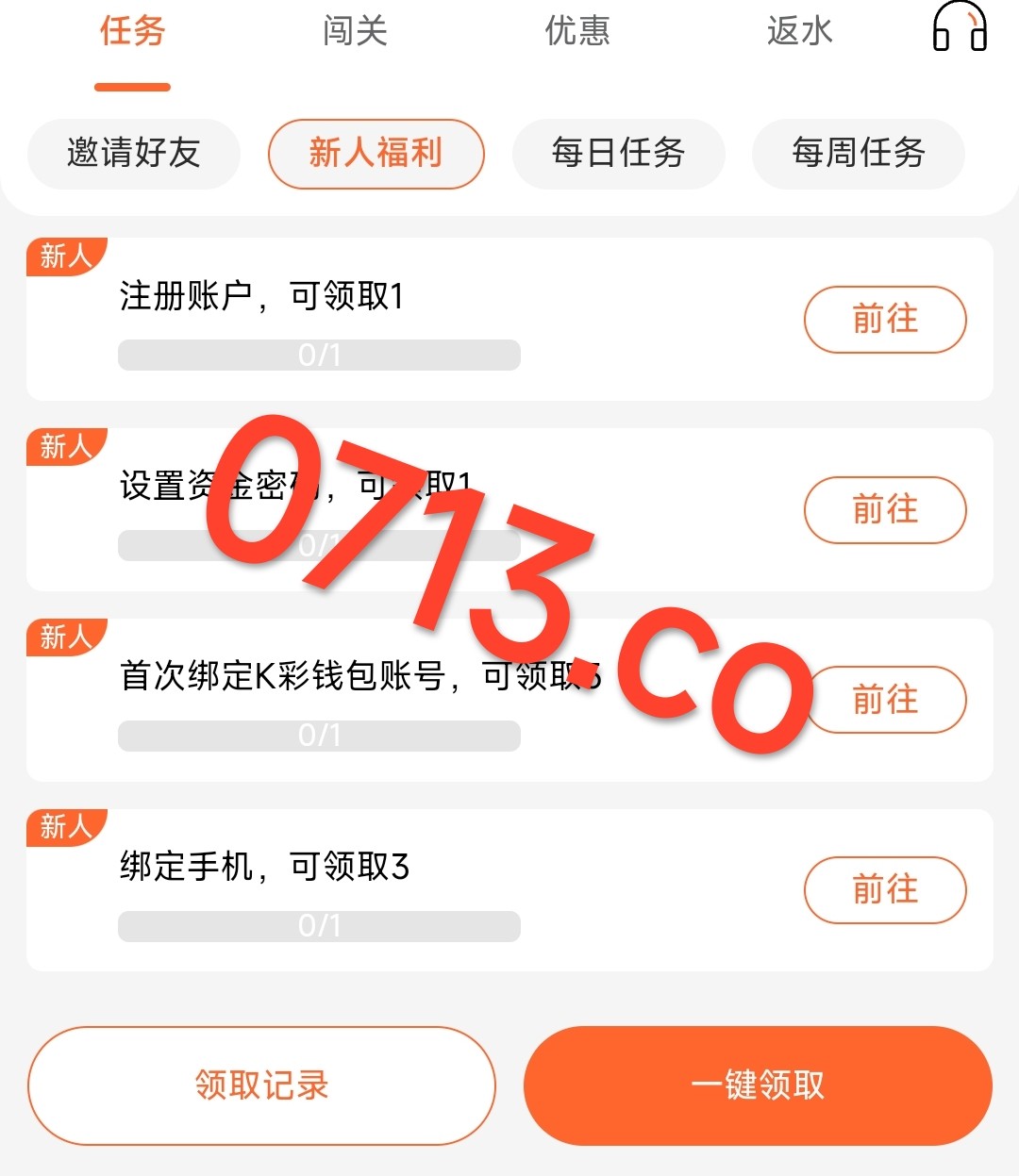The height and width of the screenshot is (1176, 1019).
Task: Show the 每周任务 list
Action: pos(858,153)
